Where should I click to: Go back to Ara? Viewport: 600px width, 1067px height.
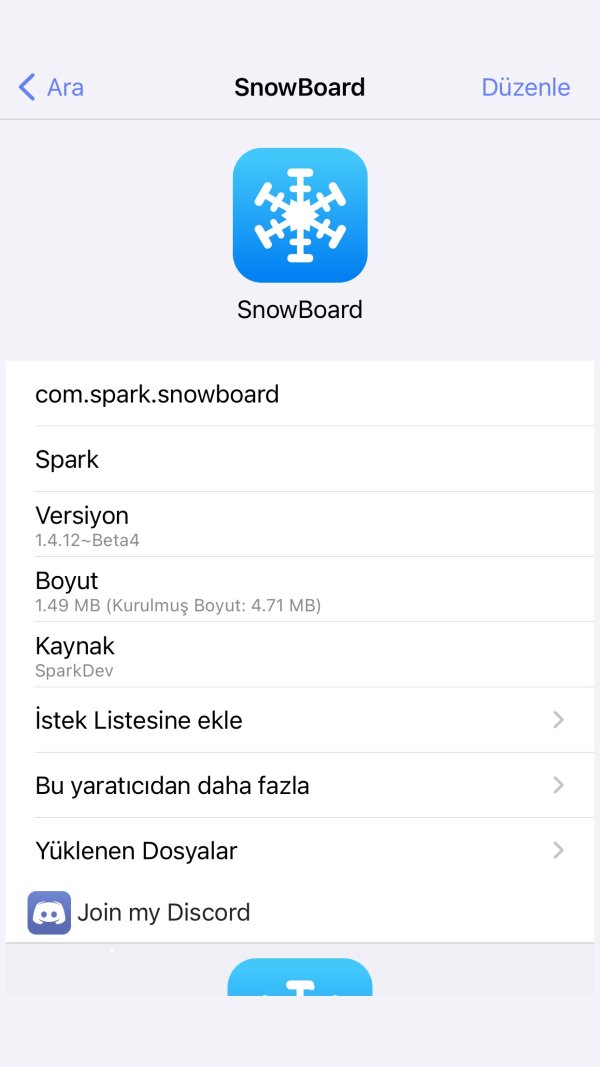pos(51,87)
